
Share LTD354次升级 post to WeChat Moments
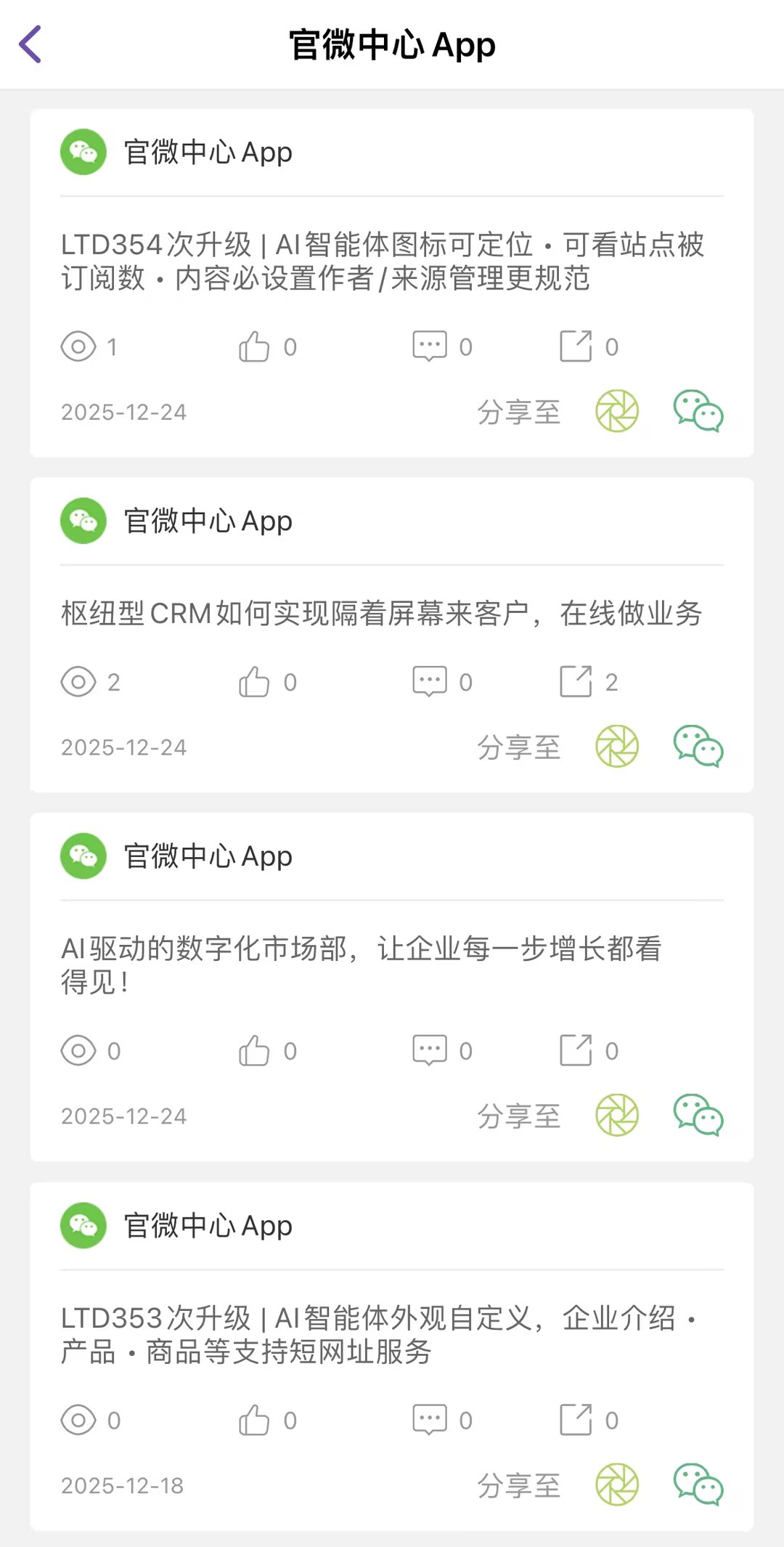tap(617, 411)
